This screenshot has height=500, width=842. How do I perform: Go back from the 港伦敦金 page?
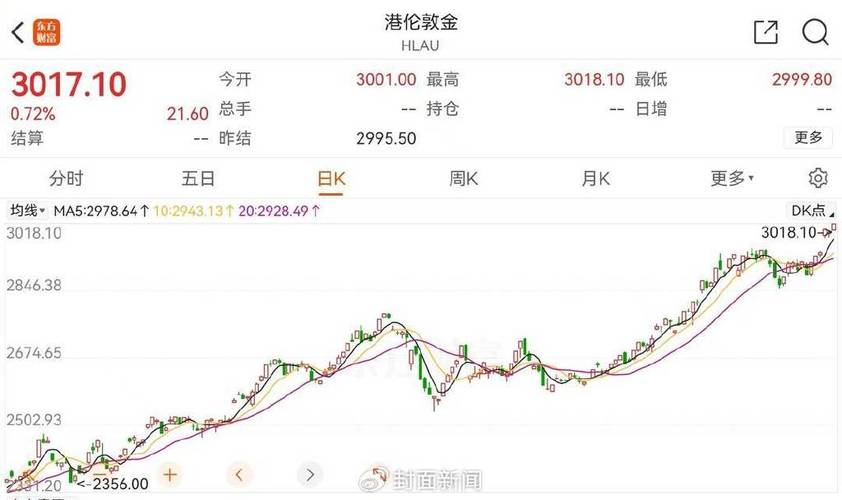(17, 33)
